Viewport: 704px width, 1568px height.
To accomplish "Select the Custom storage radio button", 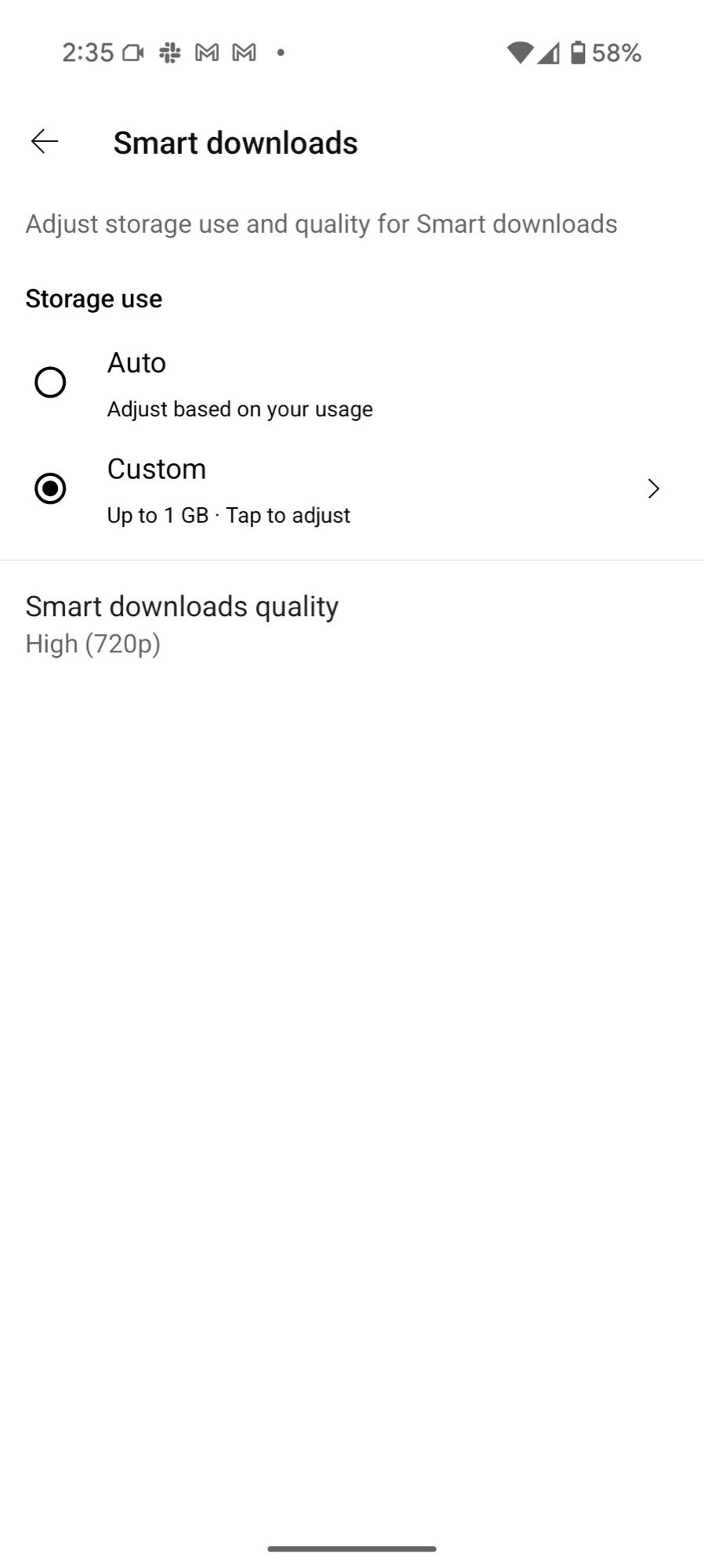I will (x=50, y=488).
